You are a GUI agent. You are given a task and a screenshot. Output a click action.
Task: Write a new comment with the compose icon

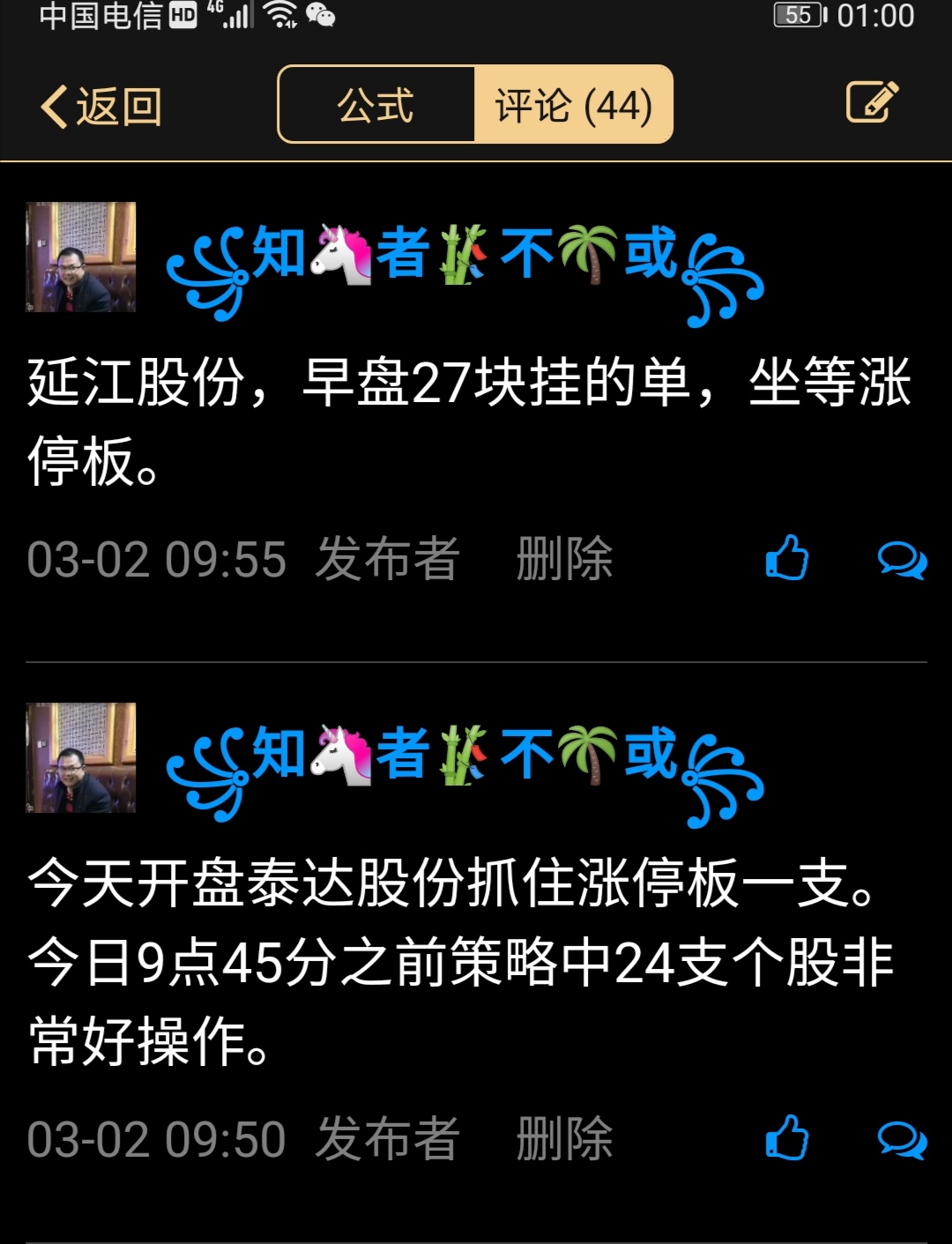tap(871, 102)
